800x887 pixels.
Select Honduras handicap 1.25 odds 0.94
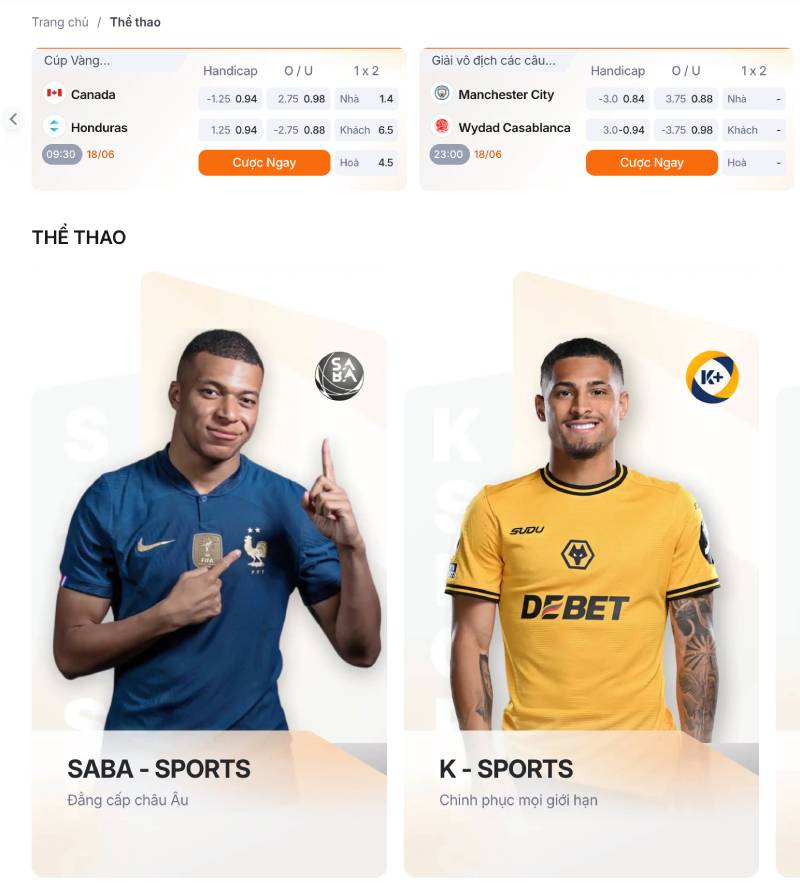(x=231, y=130)
